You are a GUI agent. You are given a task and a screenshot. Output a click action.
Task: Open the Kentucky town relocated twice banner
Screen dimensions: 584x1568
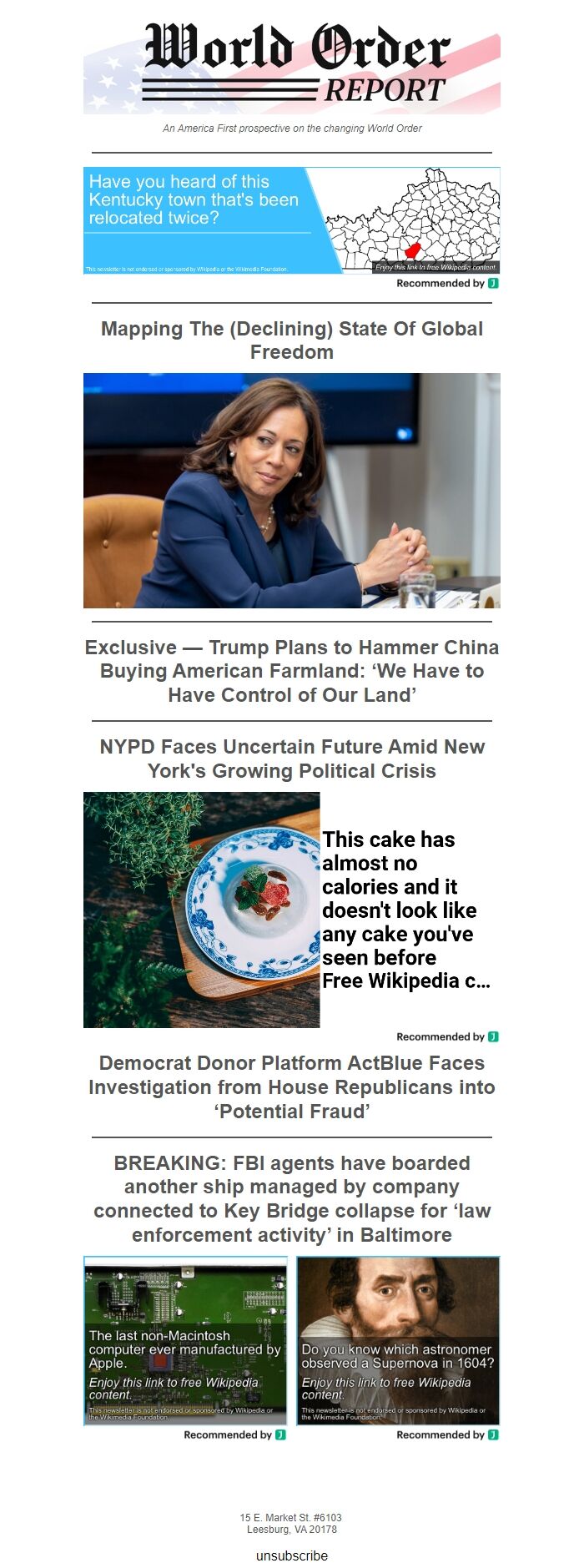pyautogui.click(x=291, y=220)
